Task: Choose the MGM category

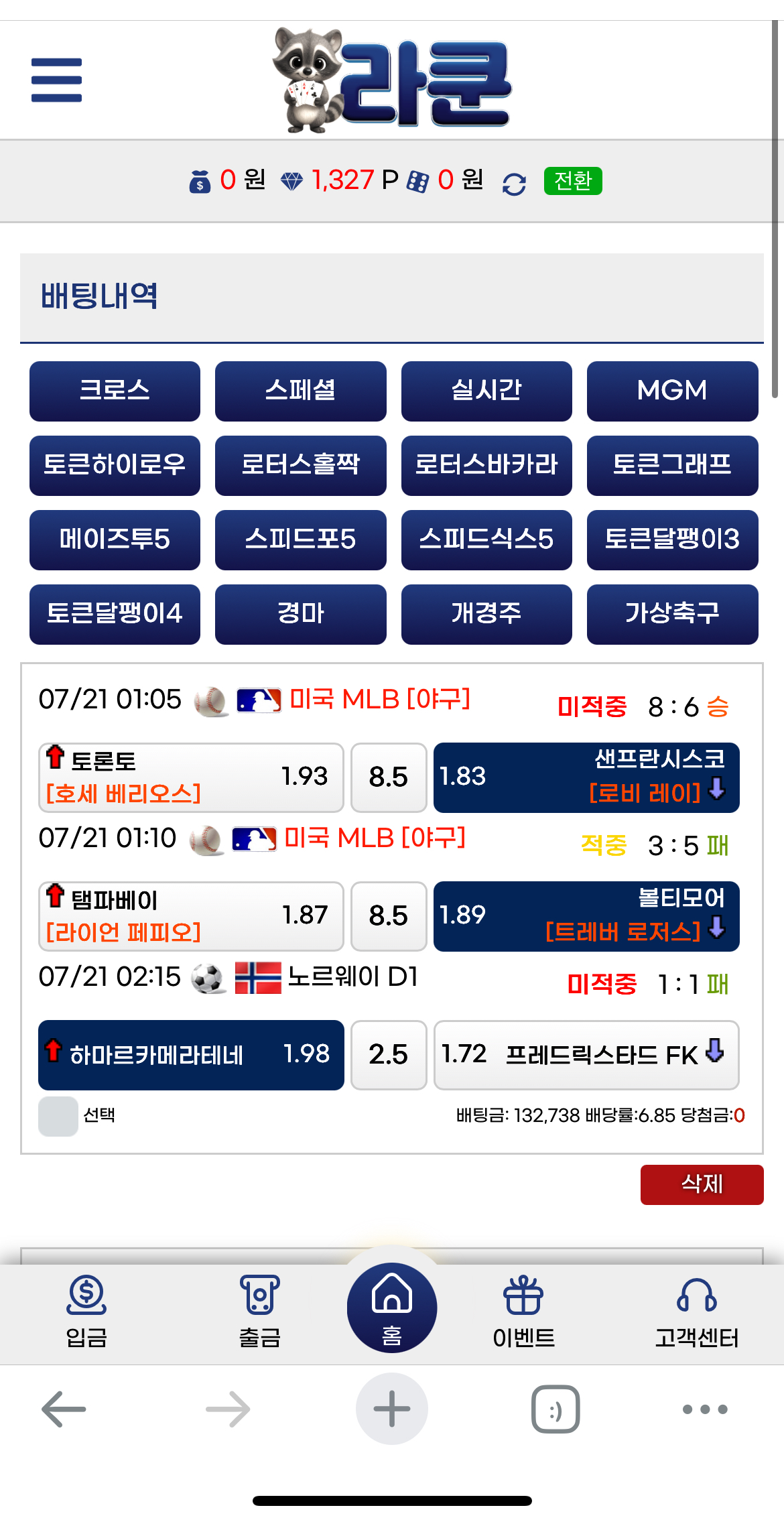Action: [672, 391]
